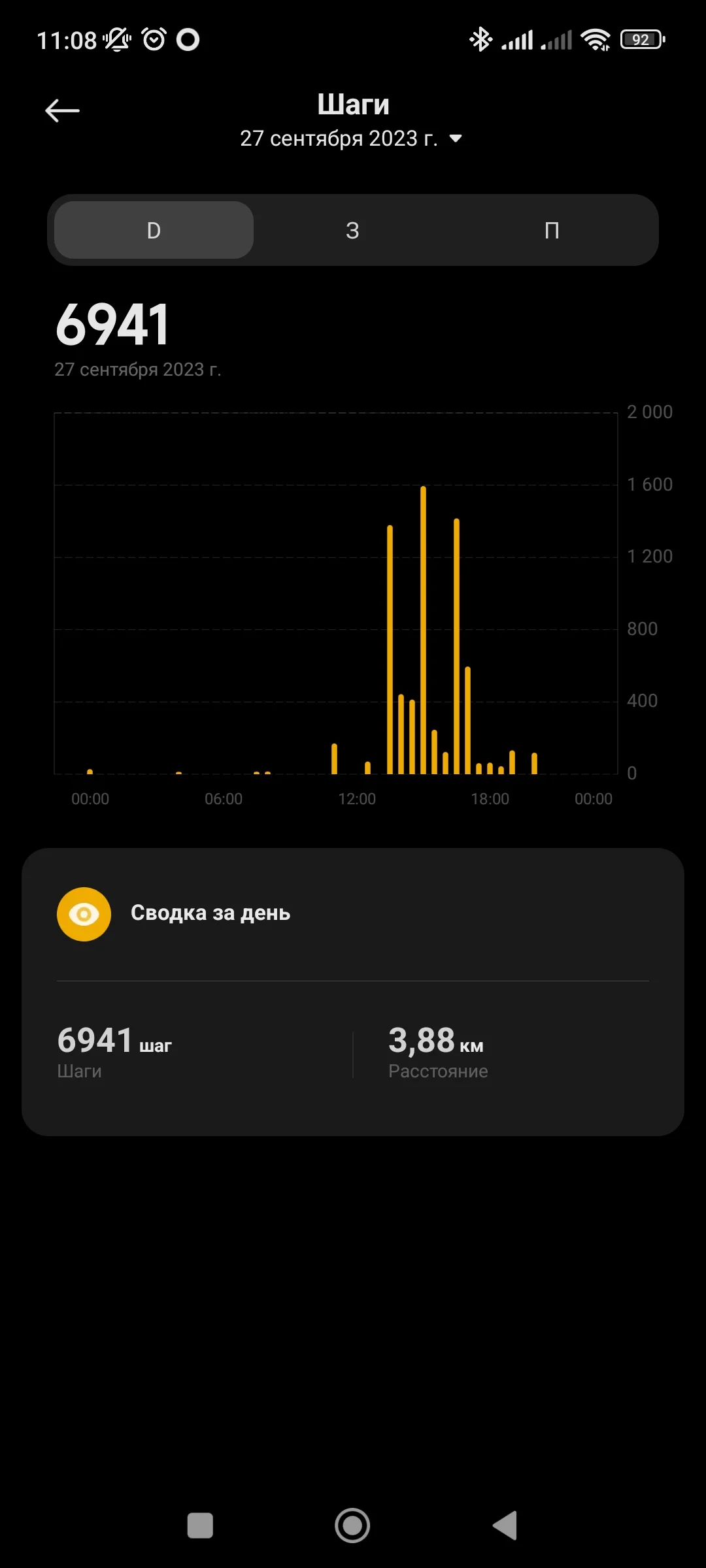
Task: Toggle the recording indicator icon in status bar
Action: tap(189, 39)
